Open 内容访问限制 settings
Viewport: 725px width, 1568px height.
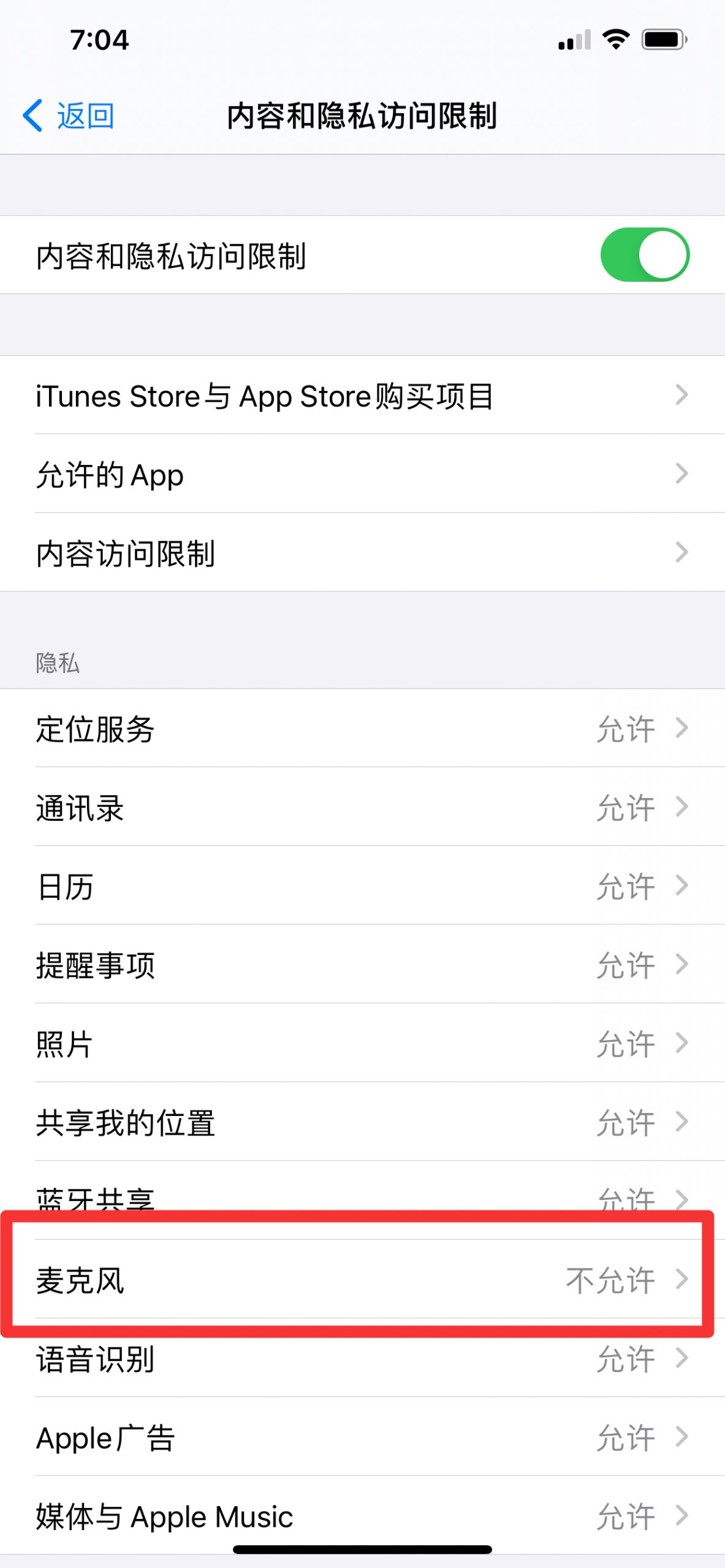(362, 552)
